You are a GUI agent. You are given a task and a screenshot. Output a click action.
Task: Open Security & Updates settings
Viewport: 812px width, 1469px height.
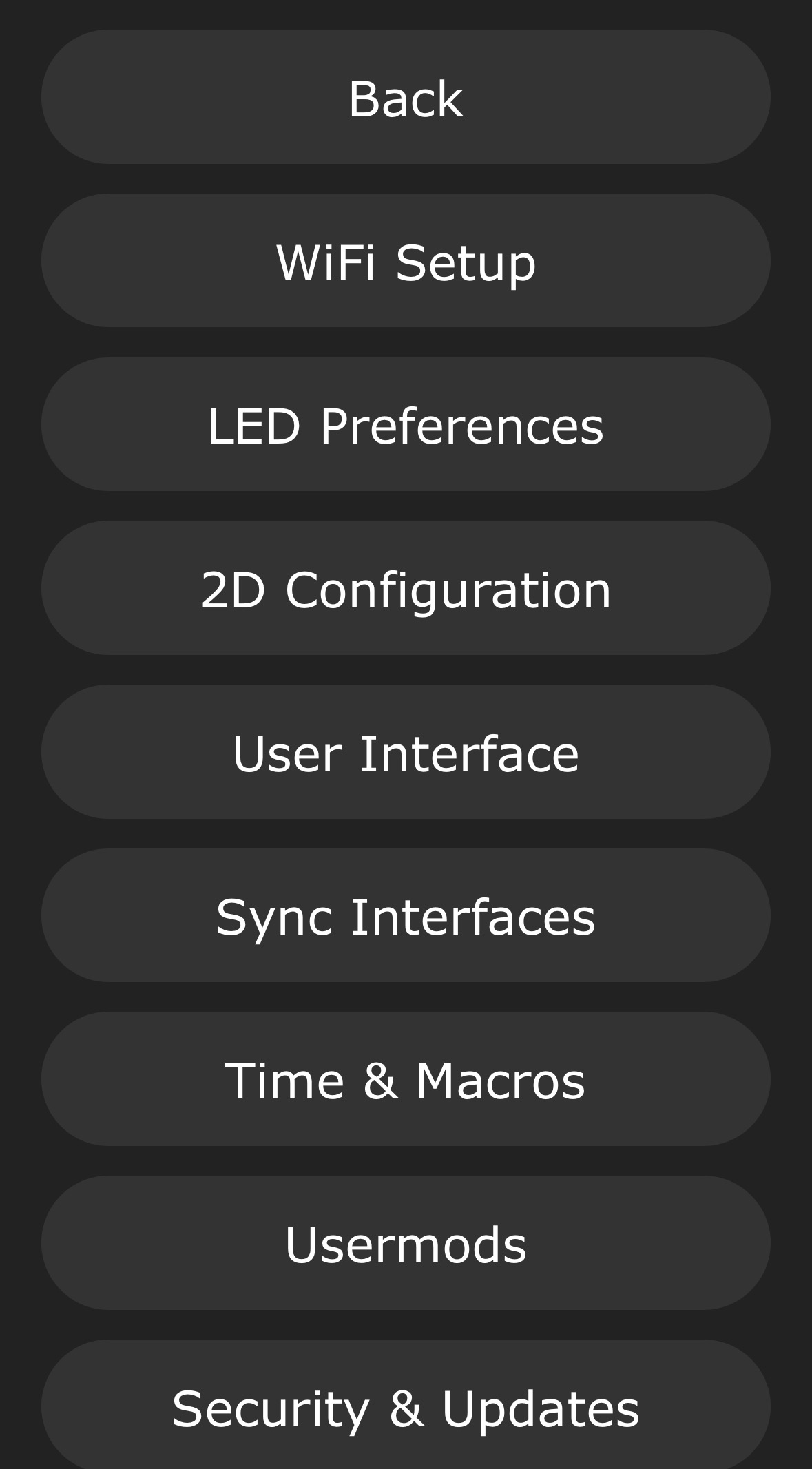click(x=406, y=1405)
